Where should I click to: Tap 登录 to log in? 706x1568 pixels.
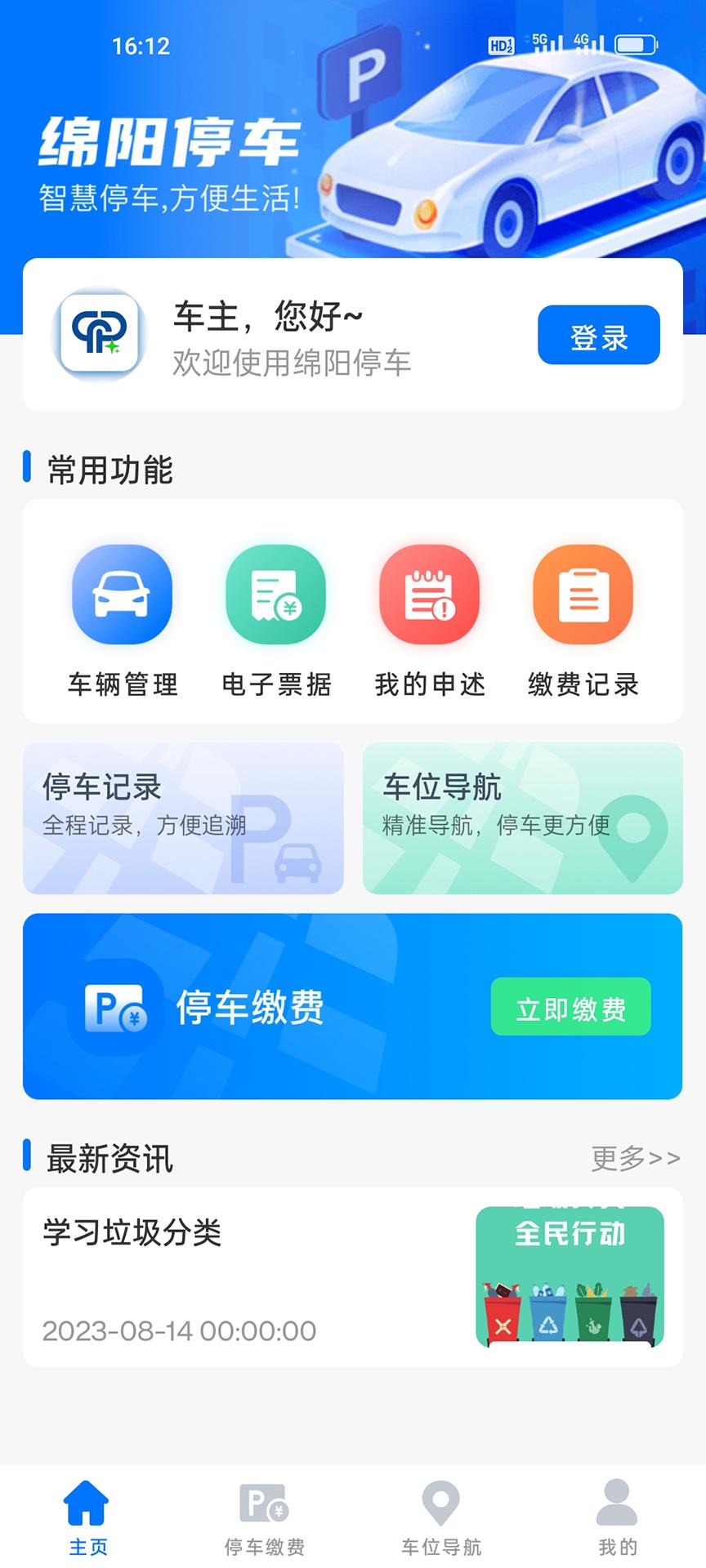pyautogui.click(x=599, y=335)
